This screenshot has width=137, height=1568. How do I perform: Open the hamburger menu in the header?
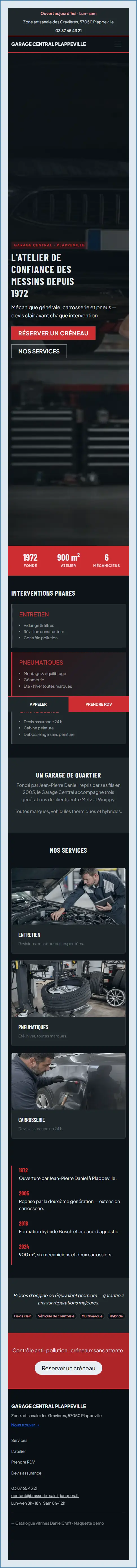(x=118, y=44)
